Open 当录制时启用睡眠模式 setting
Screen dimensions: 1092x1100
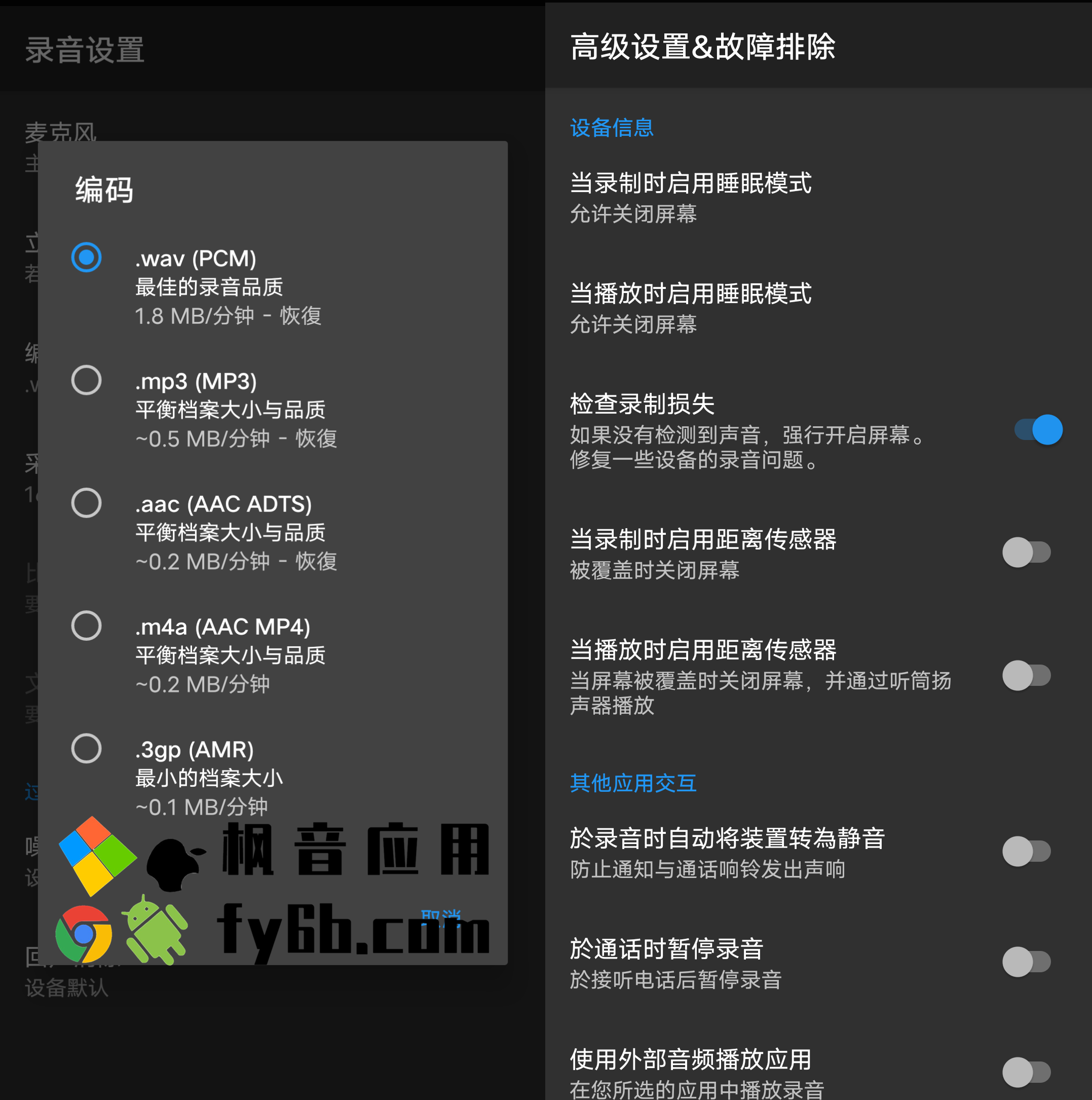pyautogui.click(x=691, y=197)
